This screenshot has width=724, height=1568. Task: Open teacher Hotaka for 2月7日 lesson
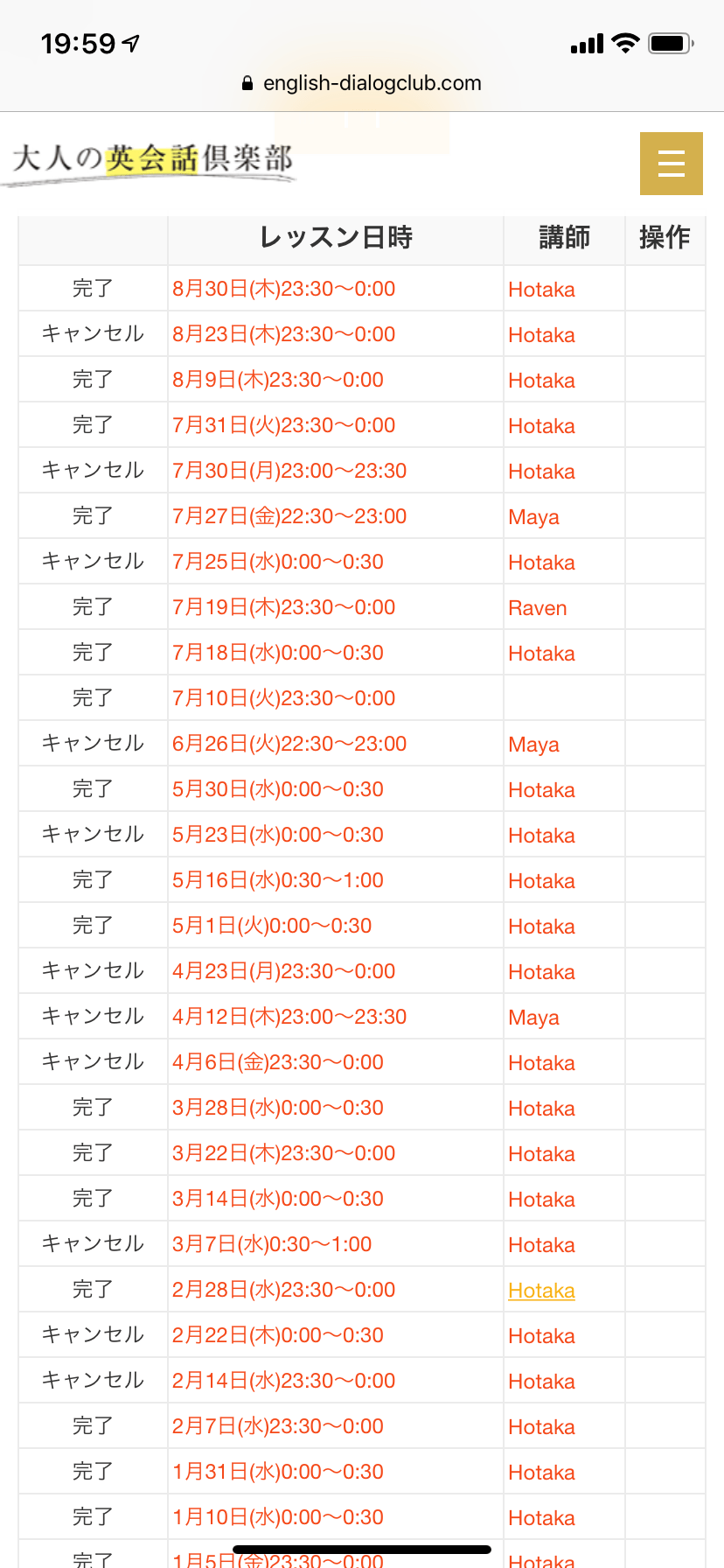[x=541, y=1427]
